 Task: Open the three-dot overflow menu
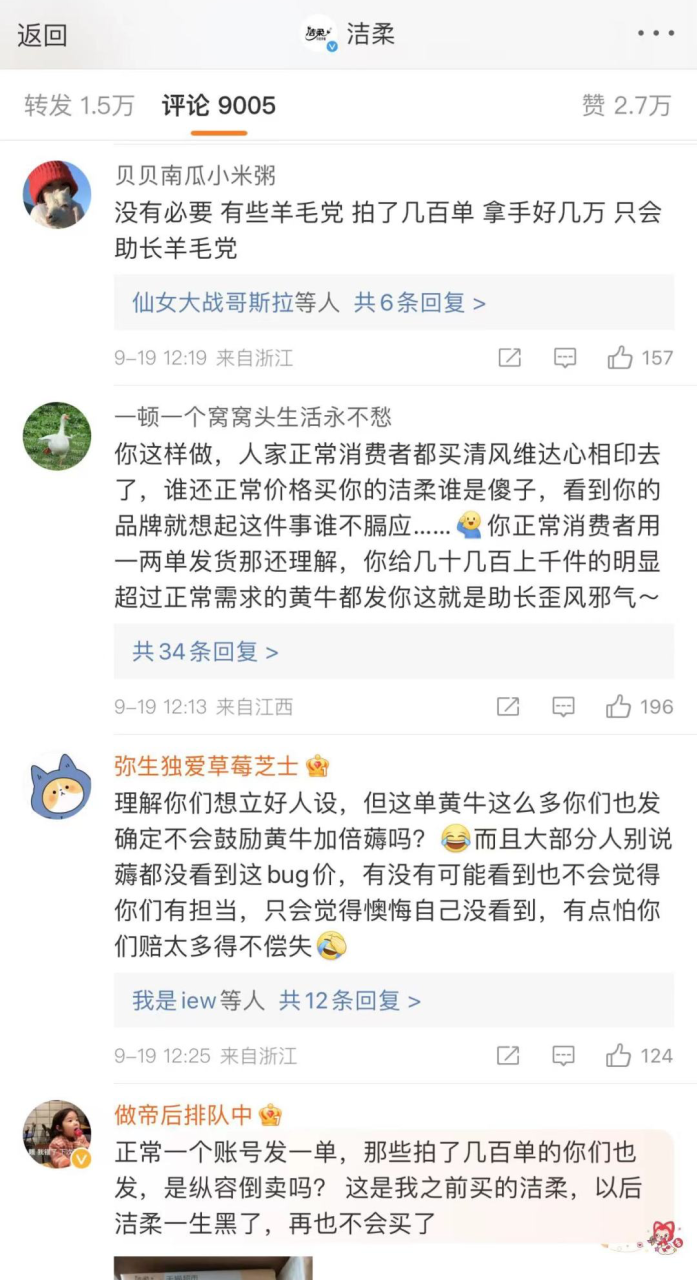pos(655,34)
